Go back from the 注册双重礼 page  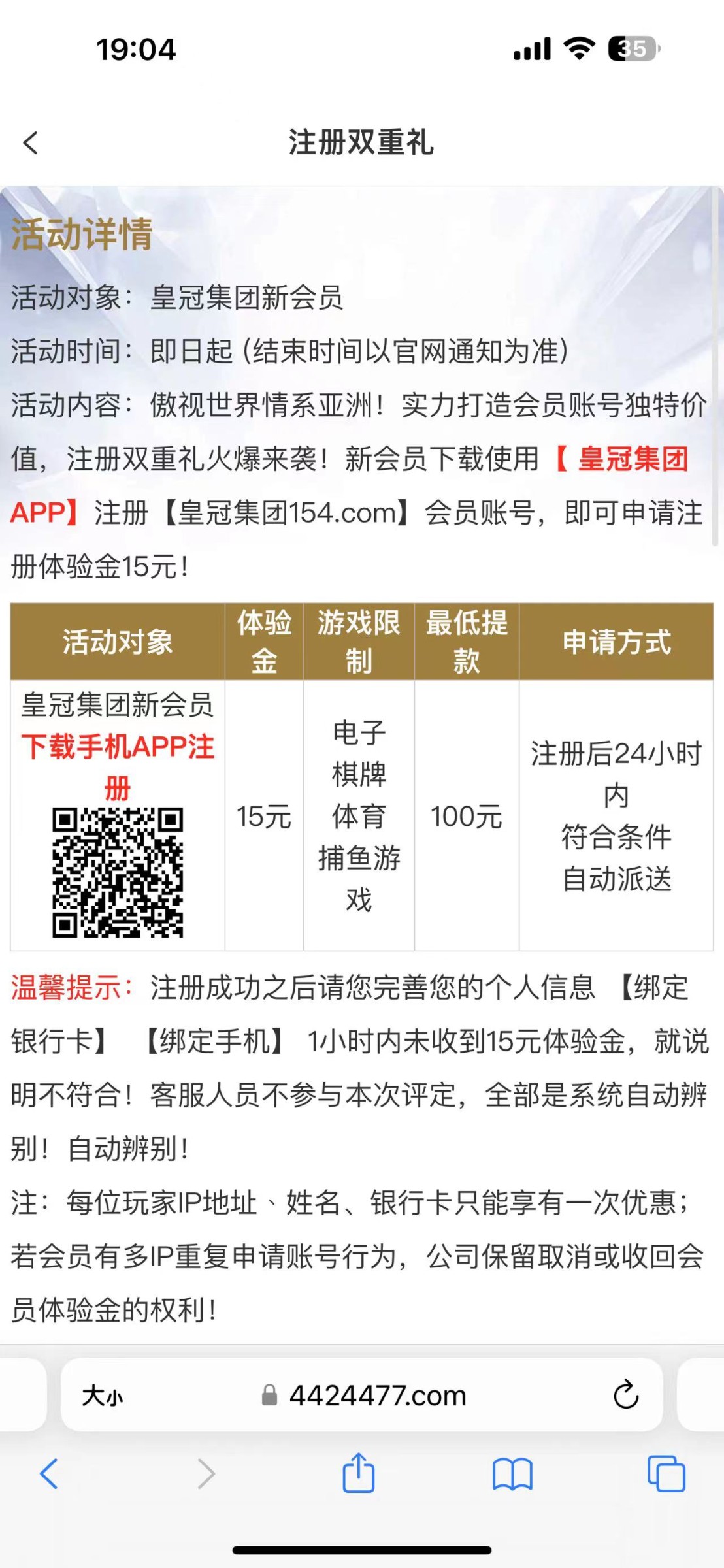click(31, 142)
